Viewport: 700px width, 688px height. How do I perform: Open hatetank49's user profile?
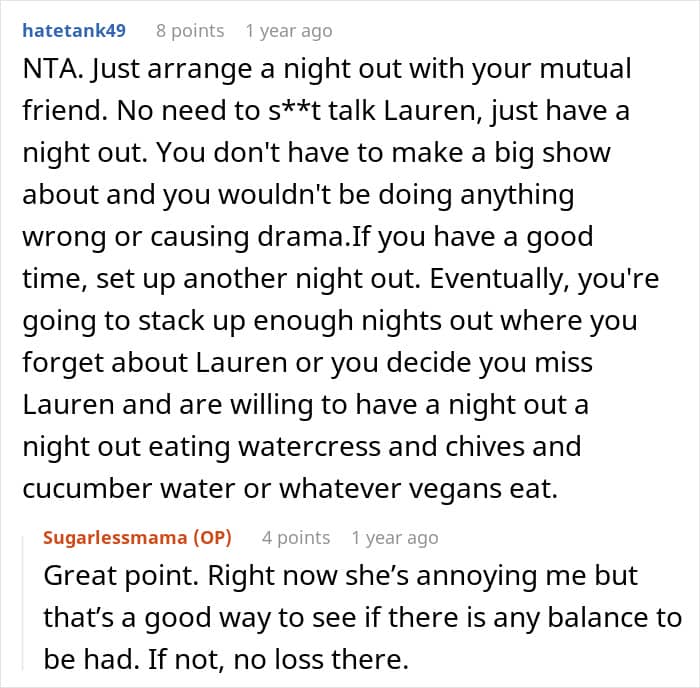pyautogui.click(x=74, y=30)
